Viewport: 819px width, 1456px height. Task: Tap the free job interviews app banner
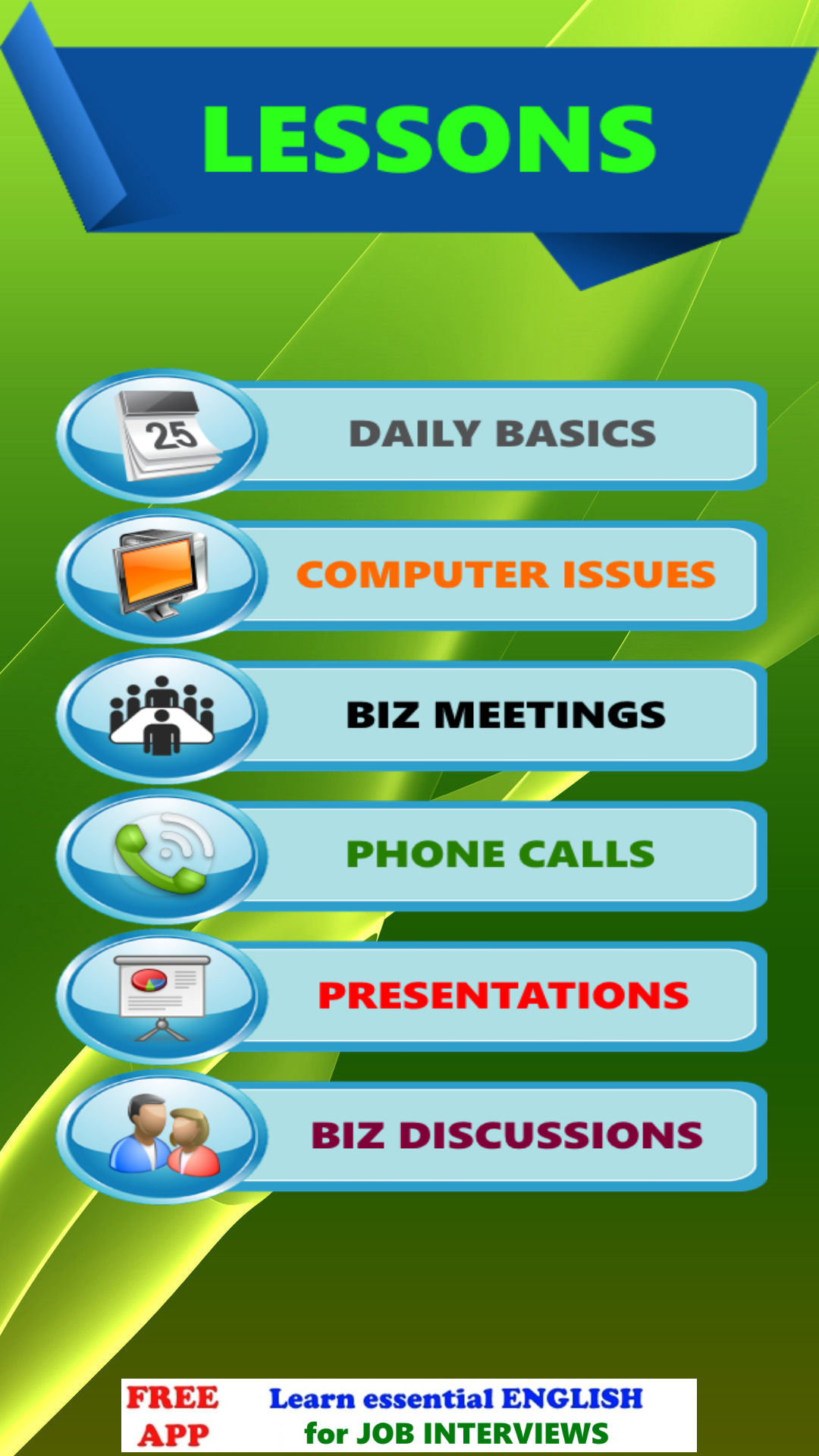click(x=409, y=1415)
